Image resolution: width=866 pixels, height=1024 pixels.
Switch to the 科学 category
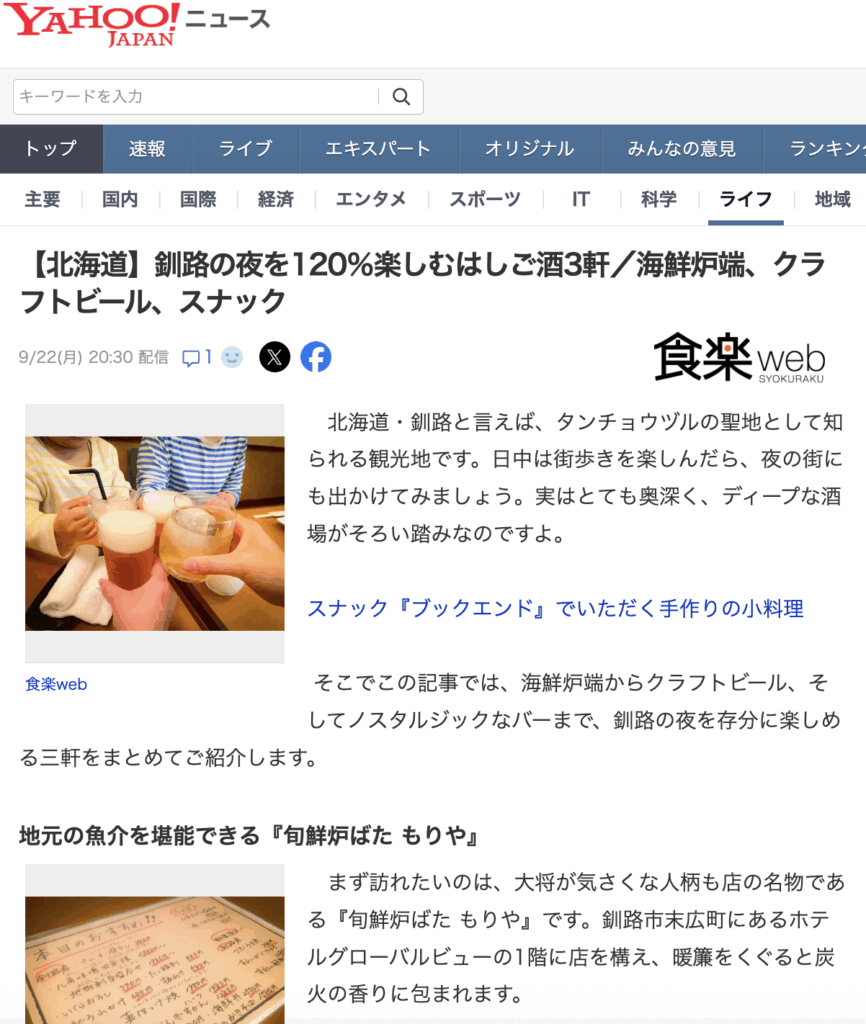659,199
